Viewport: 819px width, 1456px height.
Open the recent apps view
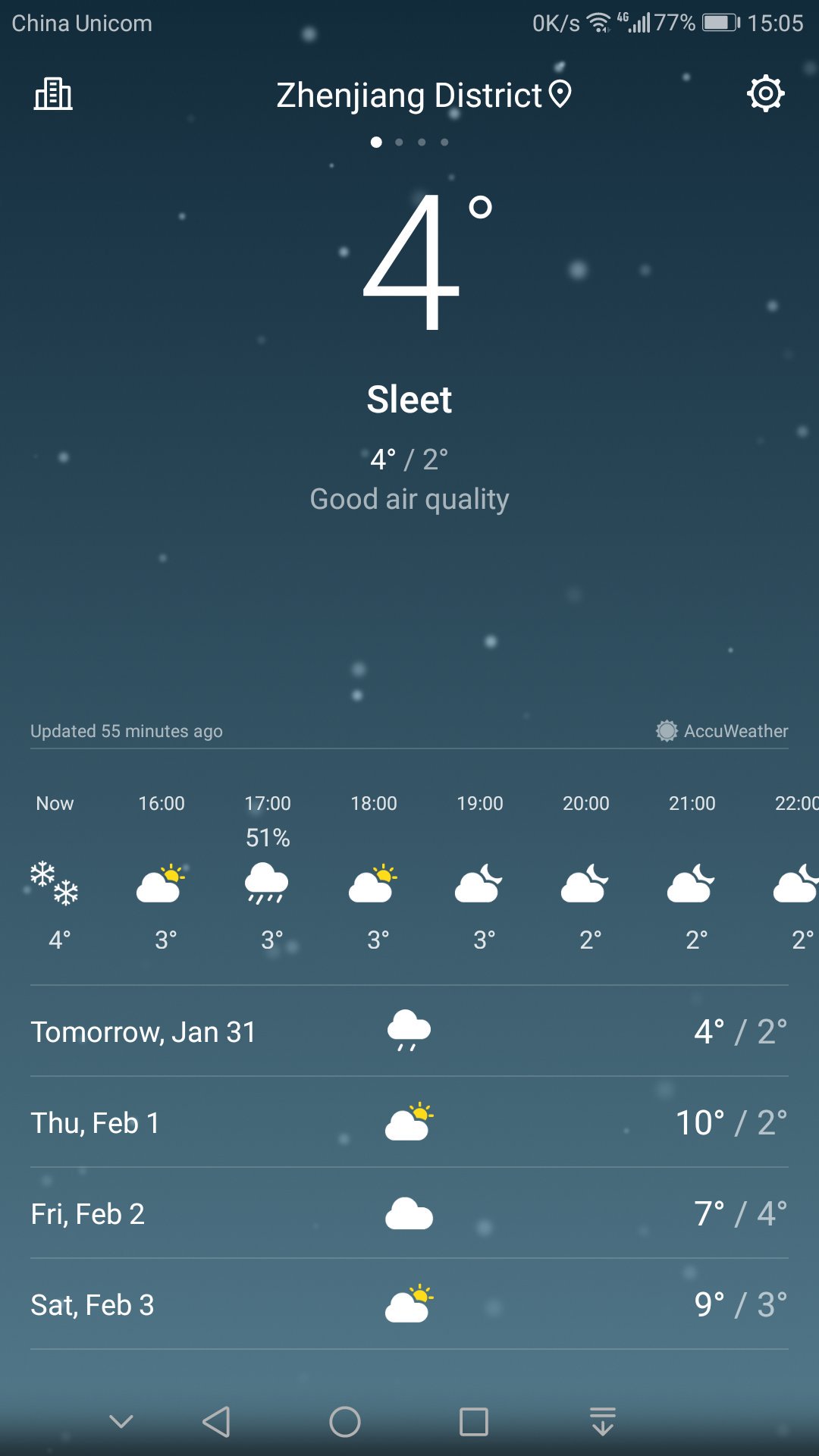pyautogui.click(x=474, y=1422)
